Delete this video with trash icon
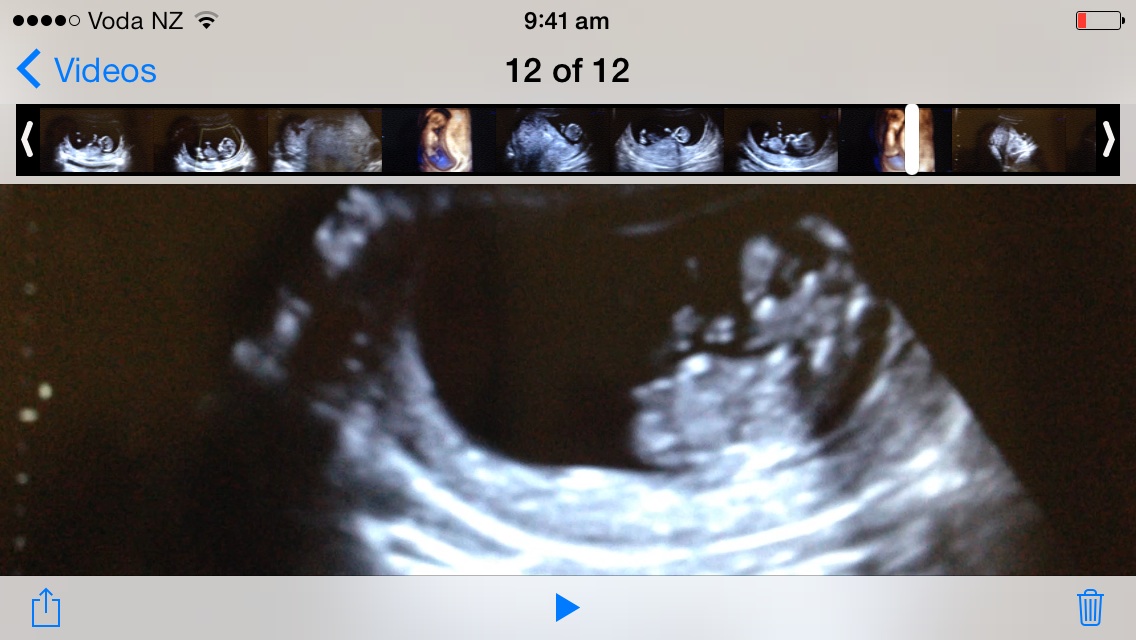This screenshot has width=1136, height=640. [1089, 607]
